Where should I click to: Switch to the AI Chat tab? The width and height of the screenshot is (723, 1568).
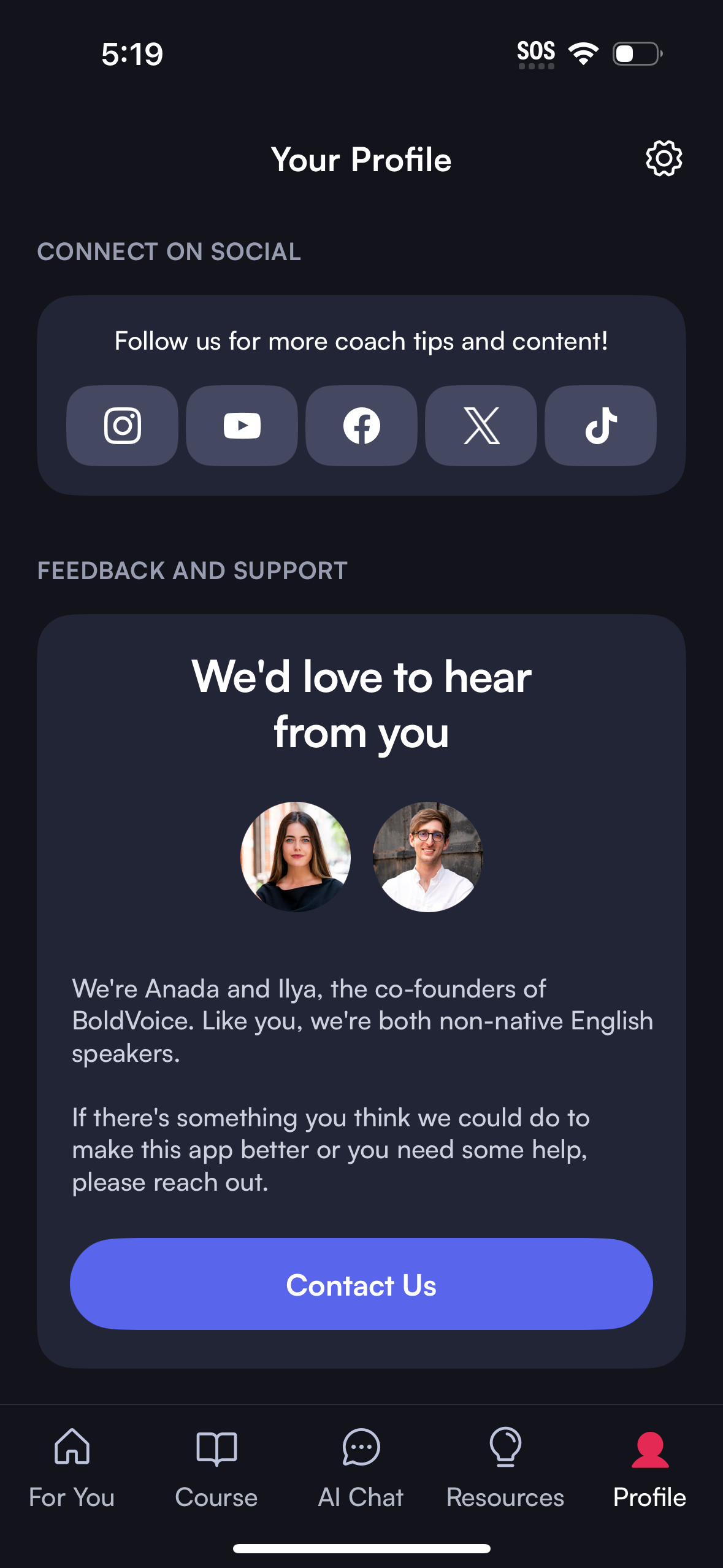(x=361, y=1472)
